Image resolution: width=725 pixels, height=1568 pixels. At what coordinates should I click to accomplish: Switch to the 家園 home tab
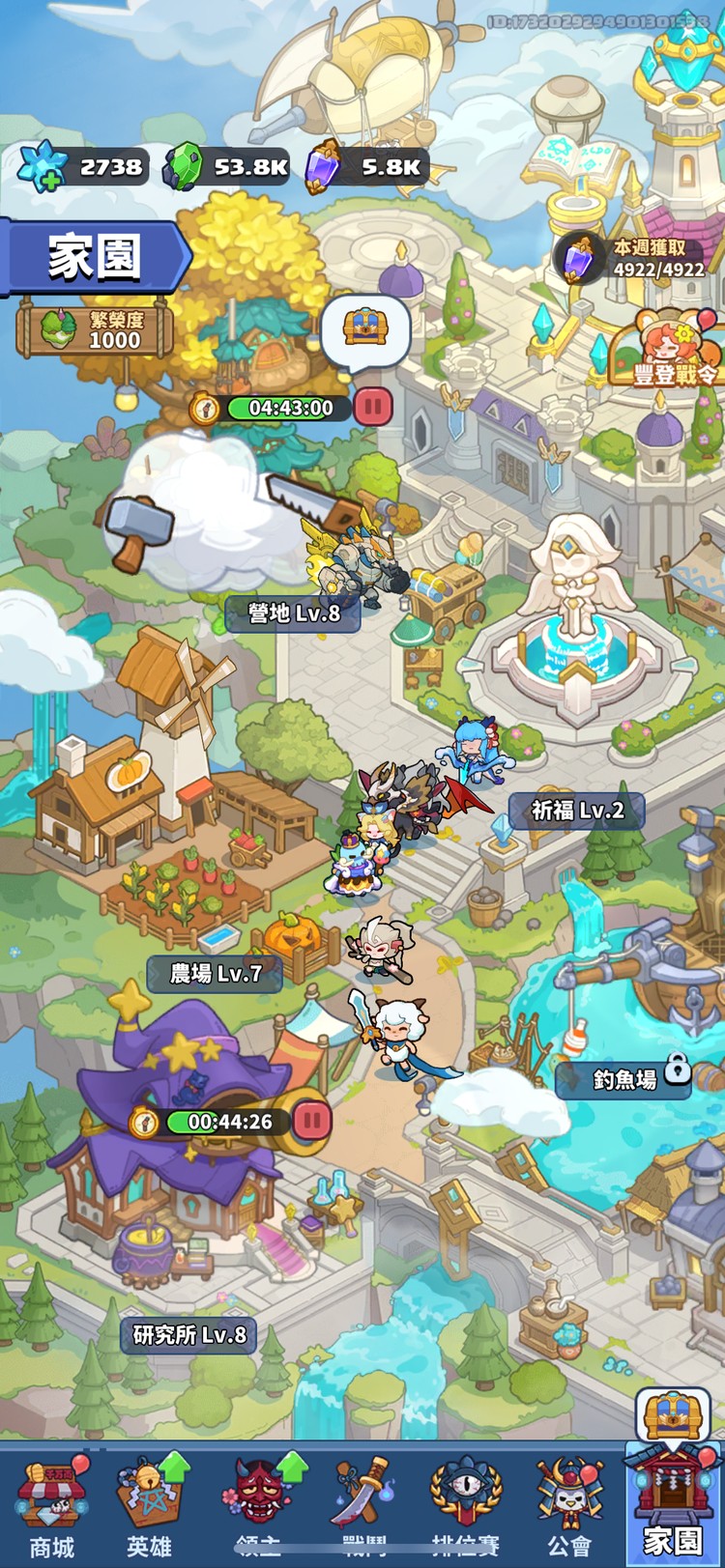pyautogui.click(x=670, y=1507)
